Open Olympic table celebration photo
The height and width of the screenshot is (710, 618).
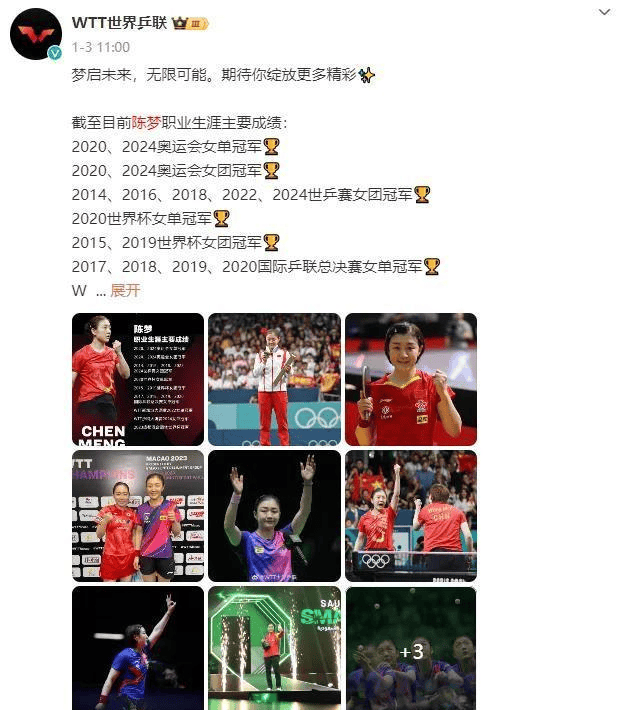click(410, 516)
